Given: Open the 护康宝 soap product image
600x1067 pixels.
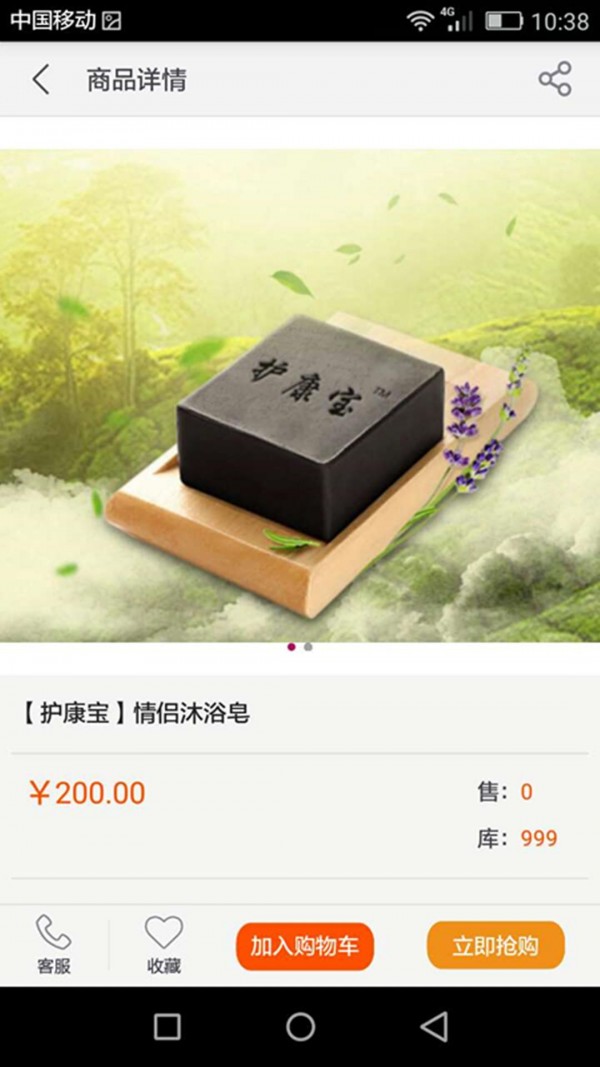Looking at the screenshot, I should pyautogui.click(x=300, y=395).
